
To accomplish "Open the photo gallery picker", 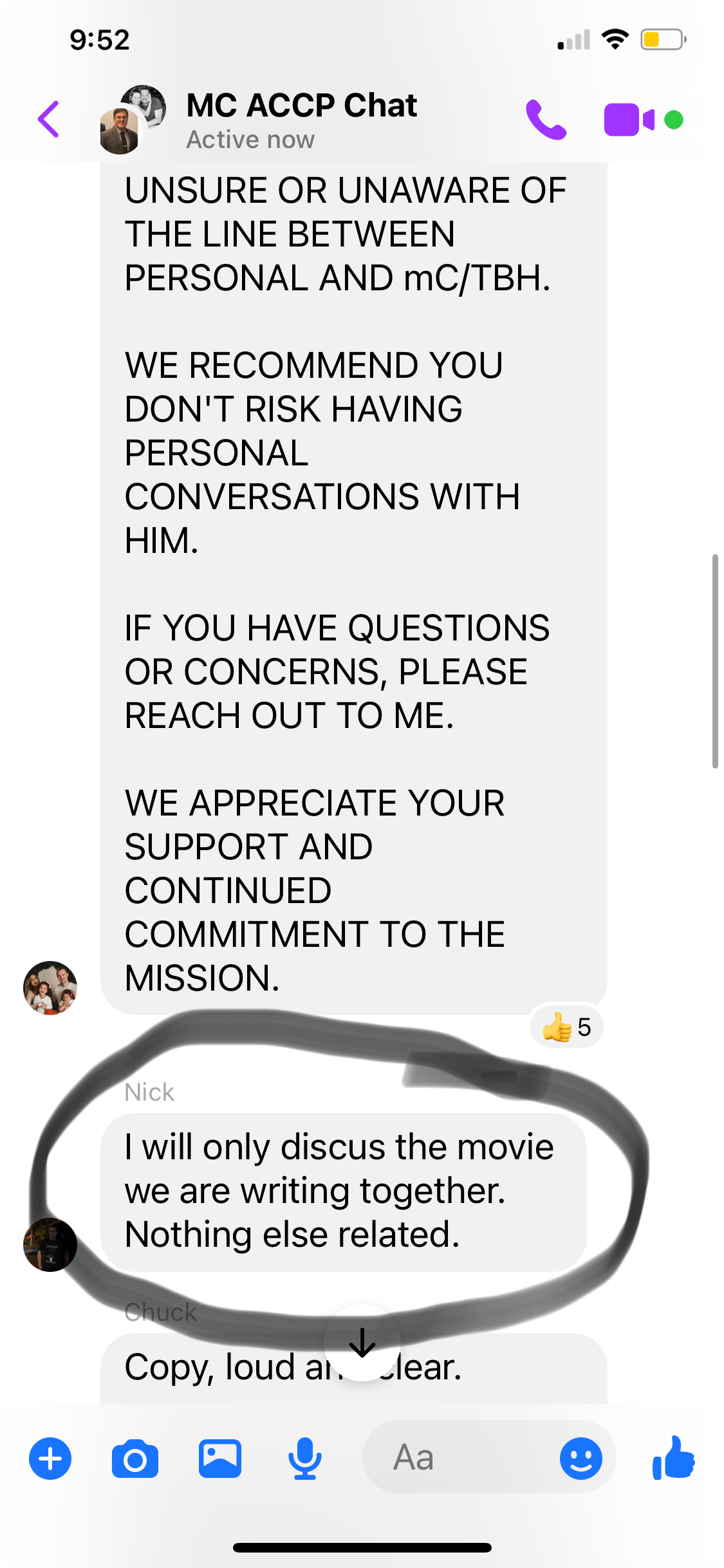I will tap(219, 1459).
